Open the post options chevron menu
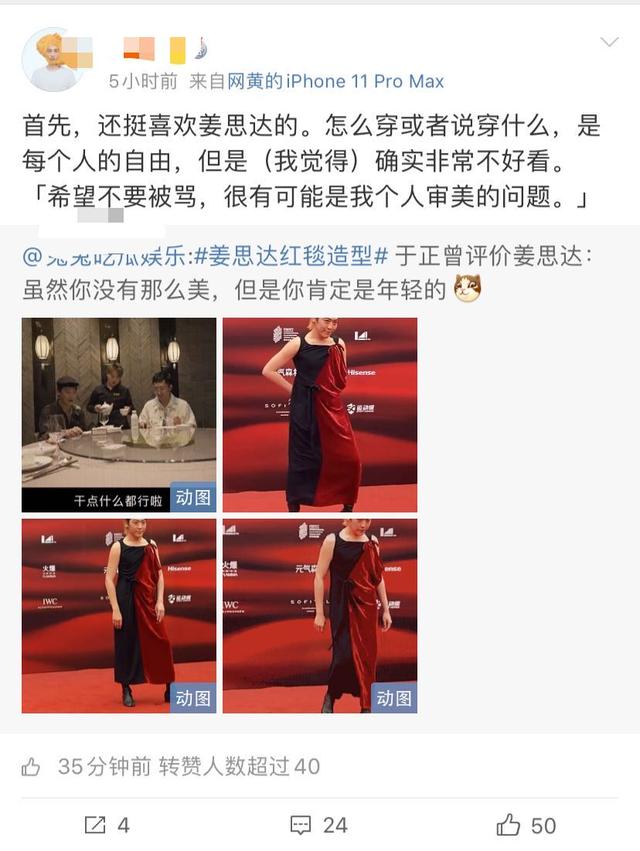This screenshot has width=640, height=851. 609,43
